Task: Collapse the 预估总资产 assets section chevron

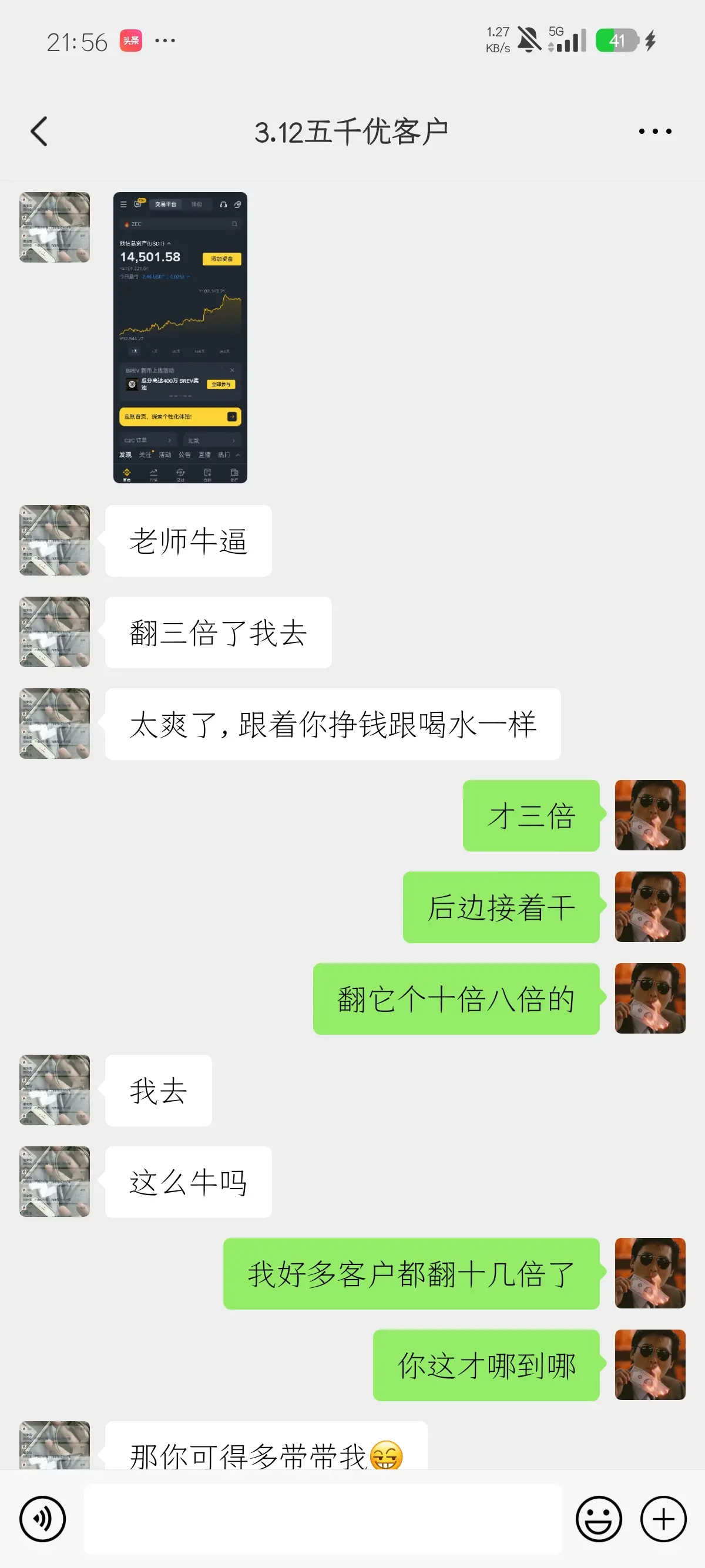Action: (169, 244)
